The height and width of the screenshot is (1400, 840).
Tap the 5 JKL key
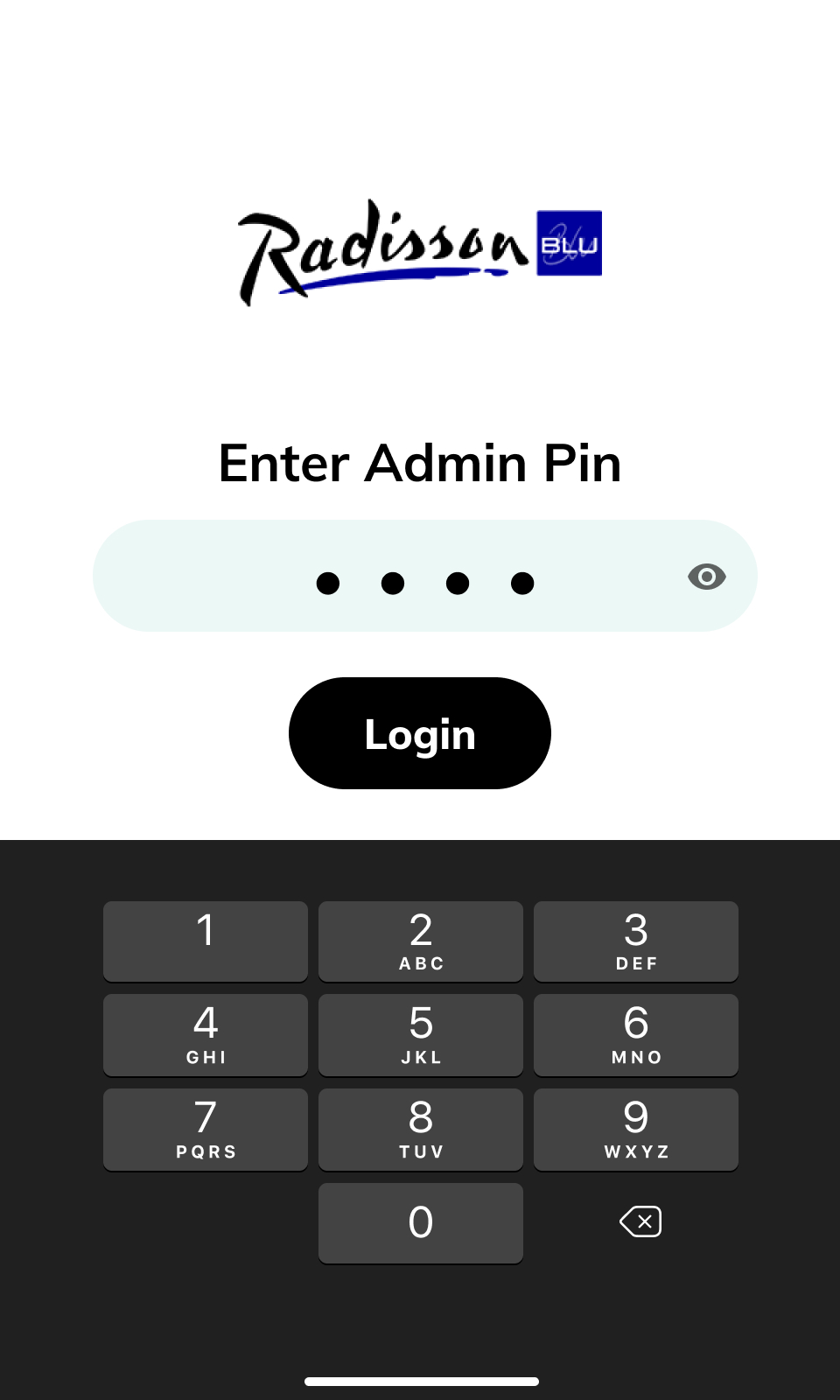point(421,1034)
